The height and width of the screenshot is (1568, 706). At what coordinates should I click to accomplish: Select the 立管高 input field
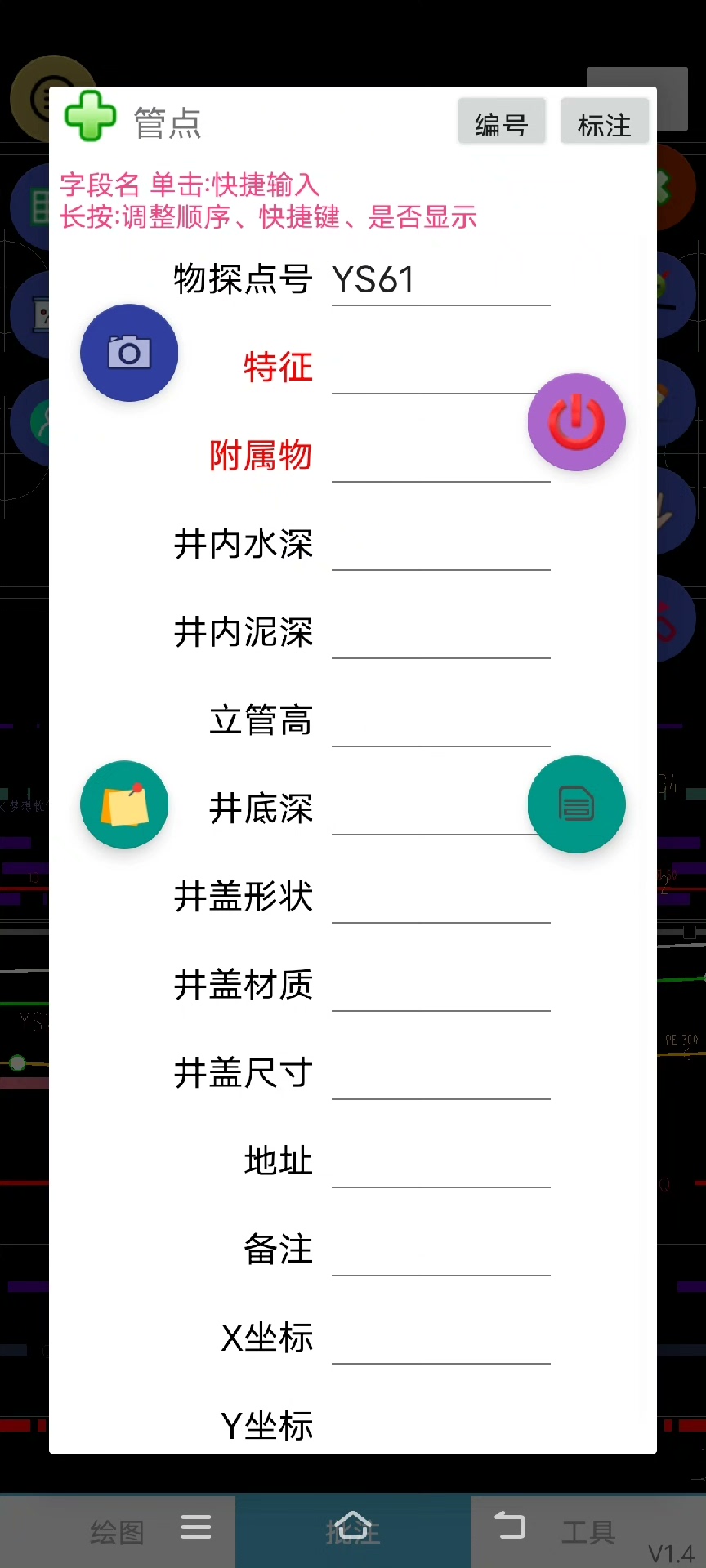click(440, 722)
